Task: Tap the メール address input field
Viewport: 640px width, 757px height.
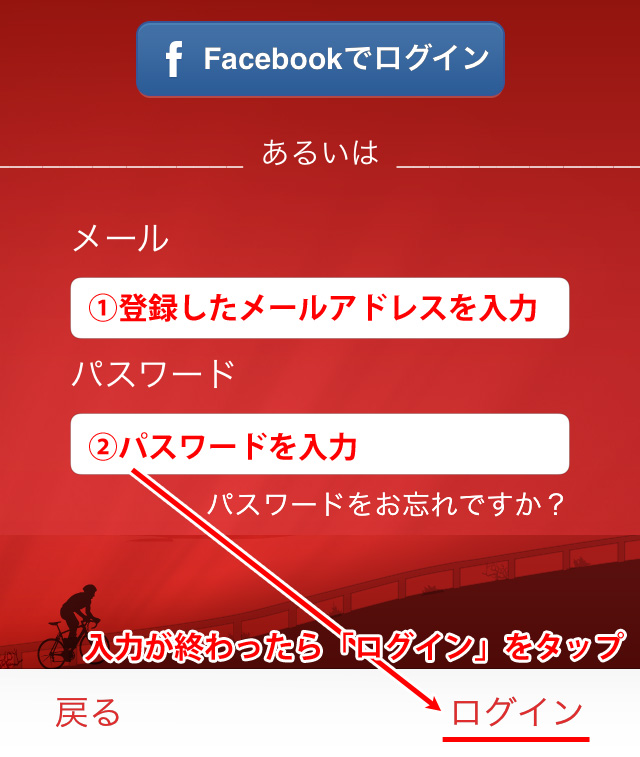Action: (320, 308)
